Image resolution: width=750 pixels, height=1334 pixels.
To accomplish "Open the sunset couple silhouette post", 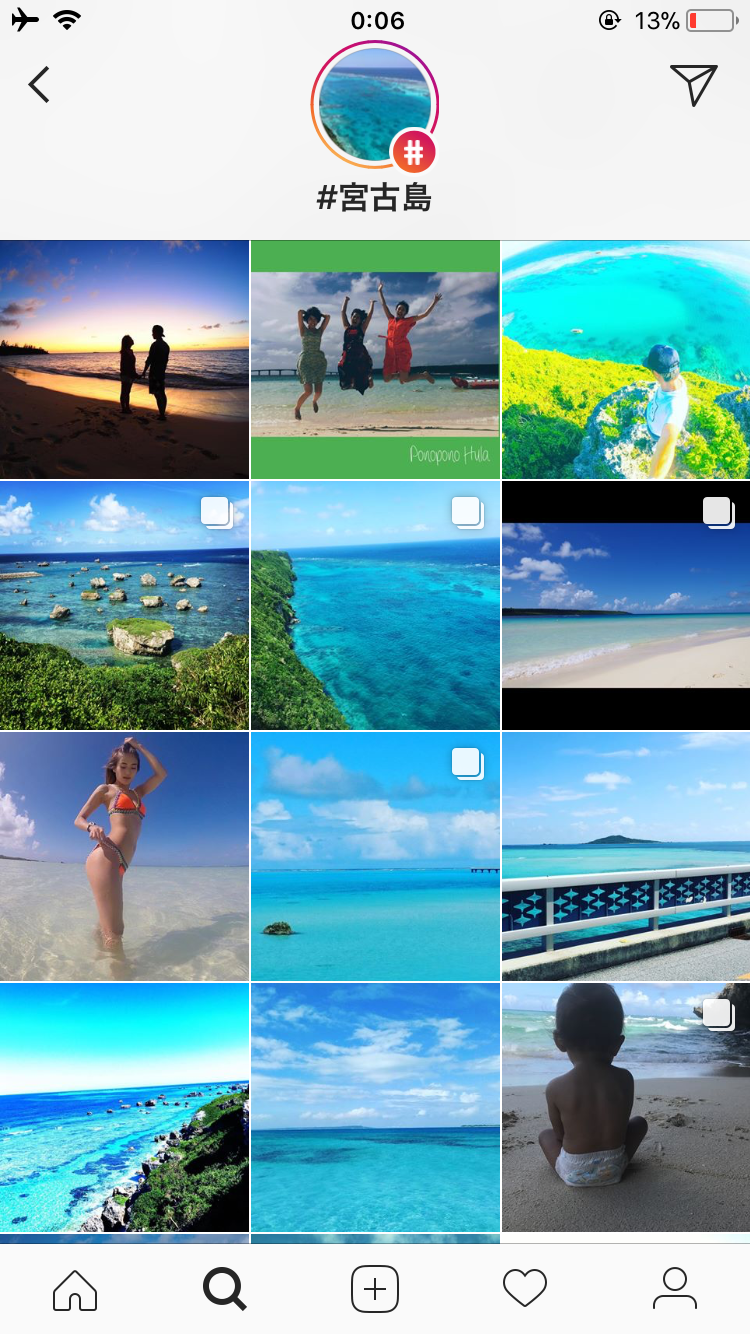I will coord(124,359).
